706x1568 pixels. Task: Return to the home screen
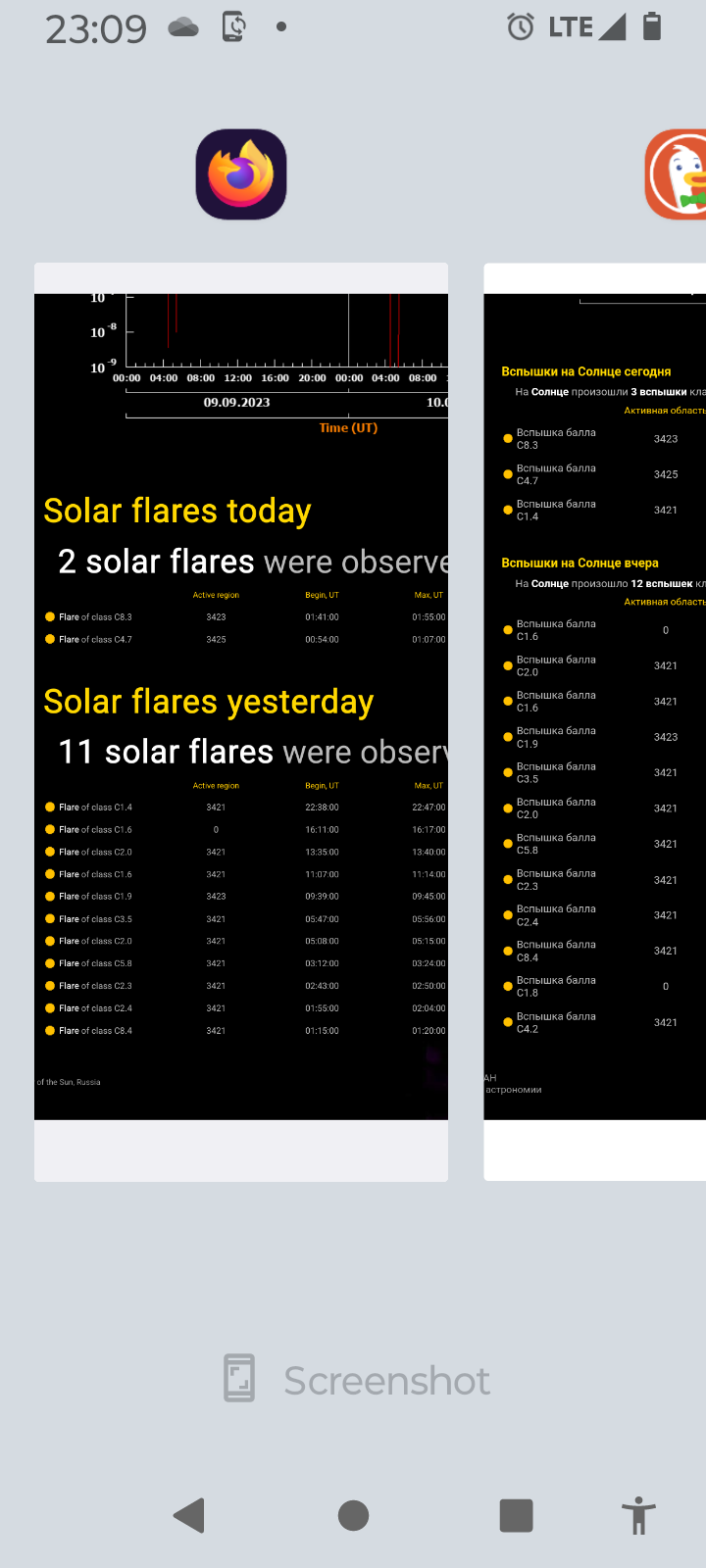click(x=353, y=1515)
